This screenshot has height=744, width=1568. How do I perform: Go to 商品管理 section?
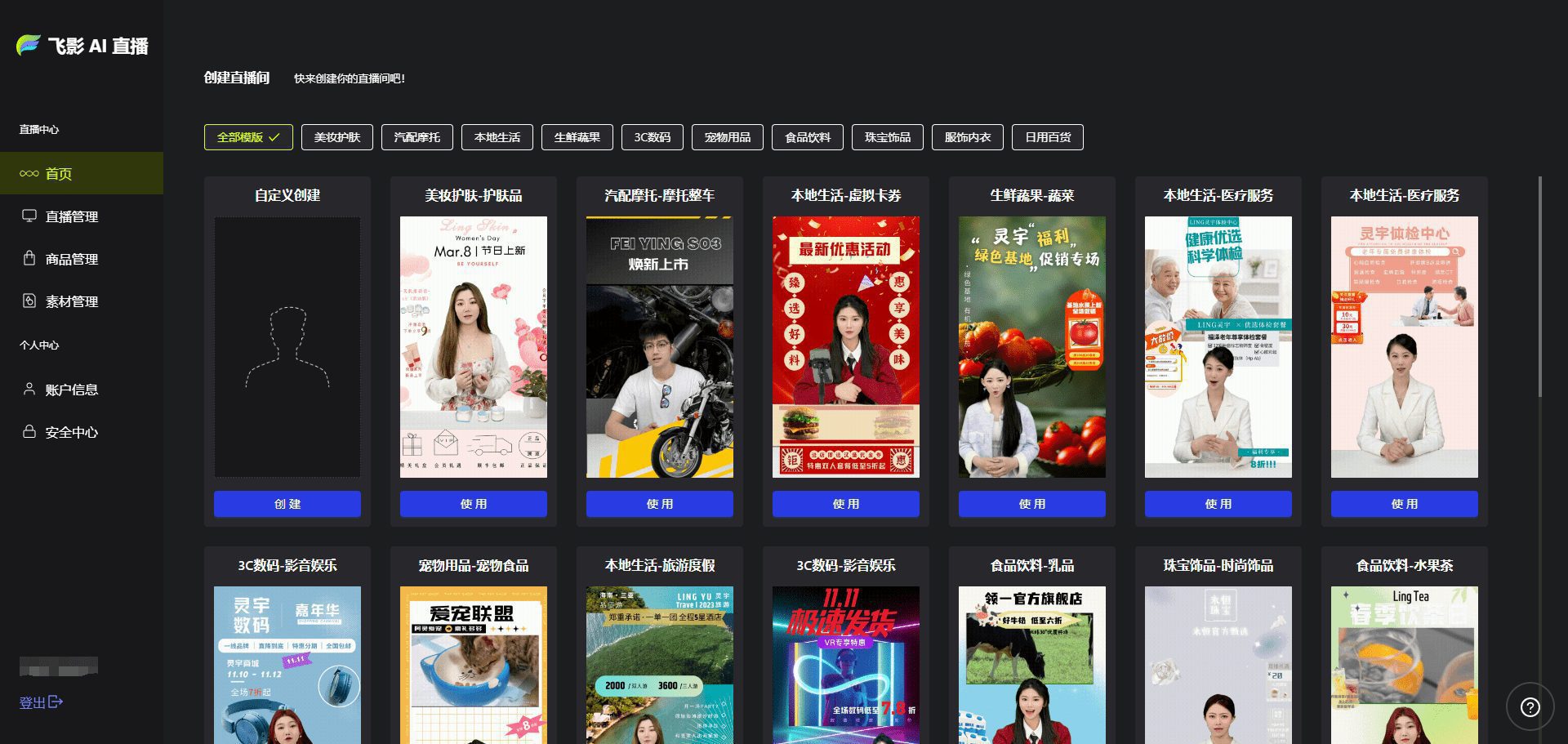pyautogui.click(x=71, y=259)
